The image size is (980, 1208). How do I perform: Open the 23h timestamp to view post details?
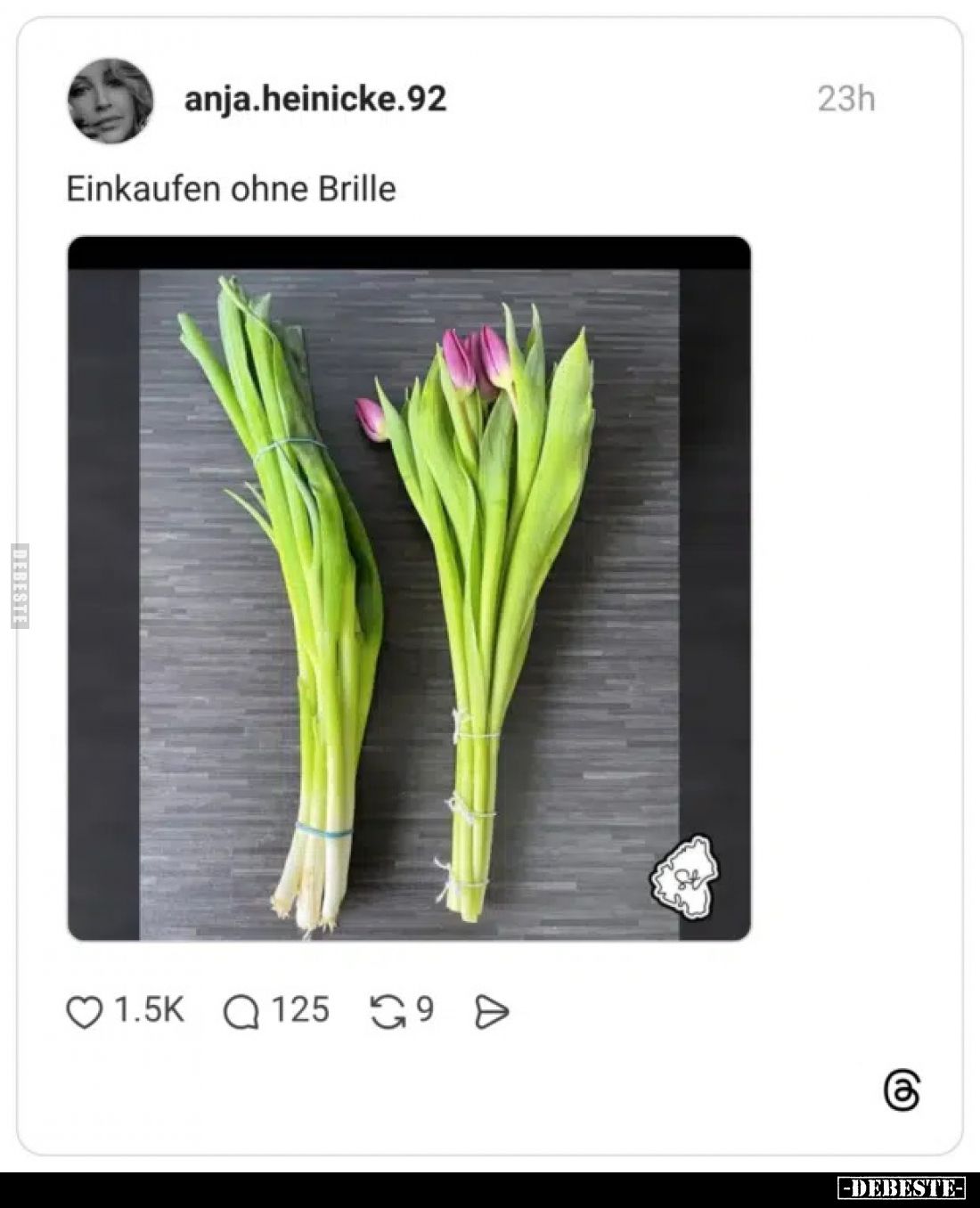point(846,100)
